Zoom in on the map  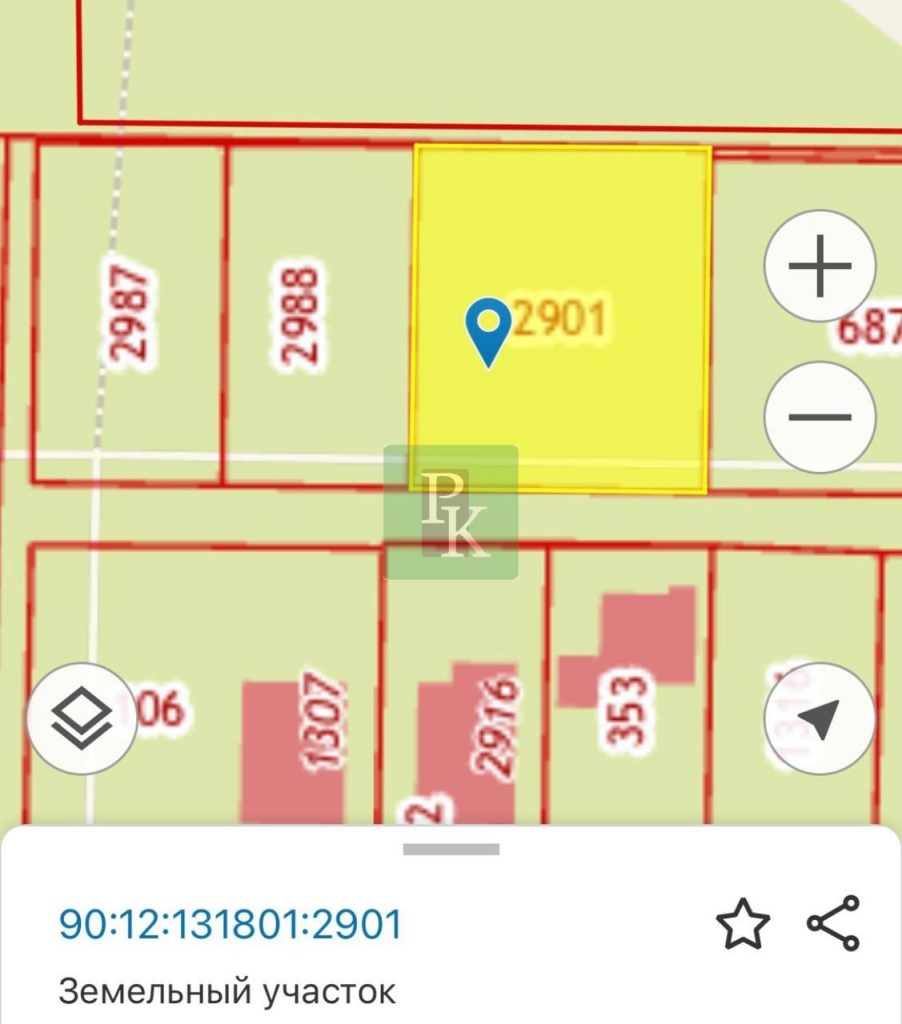820,266
